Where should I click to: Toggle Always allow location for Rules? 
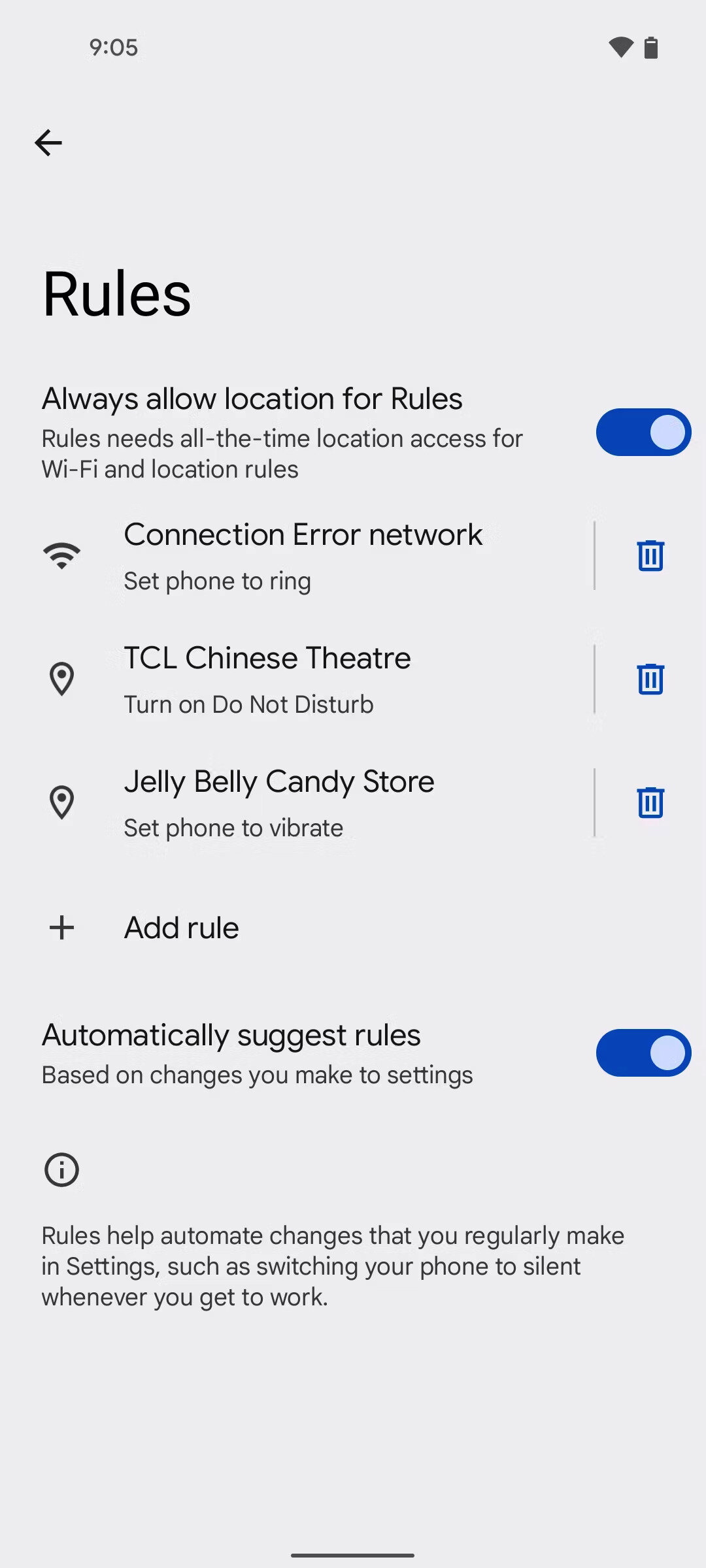(643, 432)
